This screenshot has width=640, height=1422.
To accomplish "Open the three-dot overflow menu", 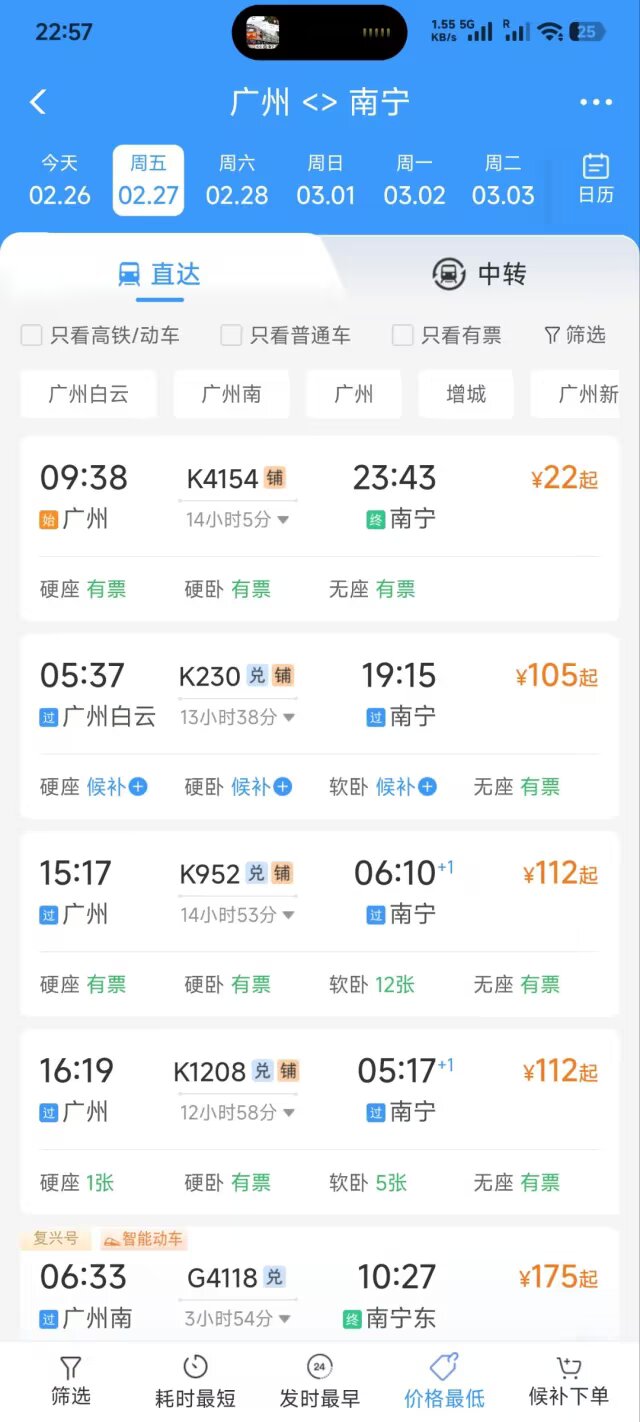I will tap(596, 102).
